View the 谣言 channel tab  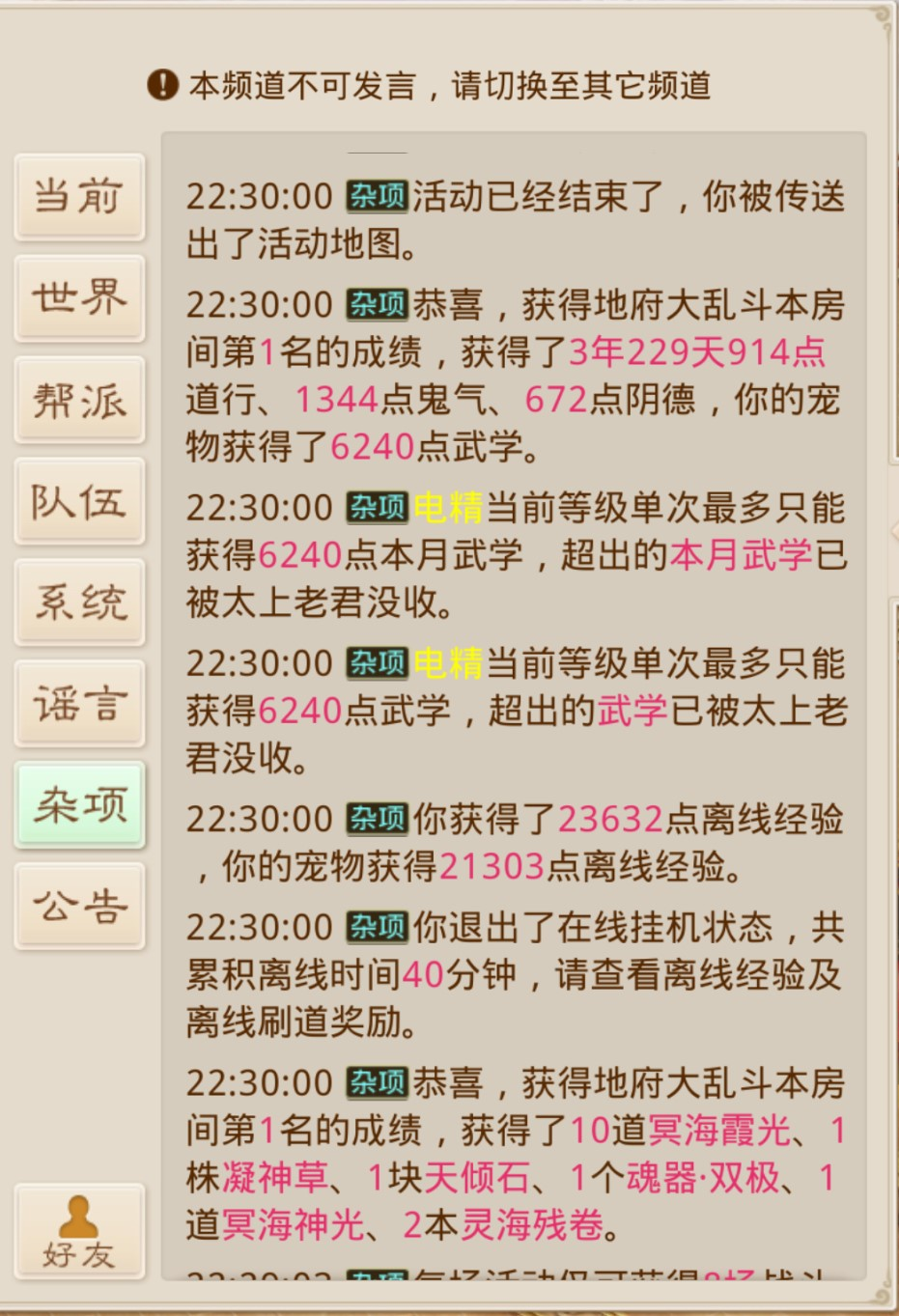pos(79,704)
